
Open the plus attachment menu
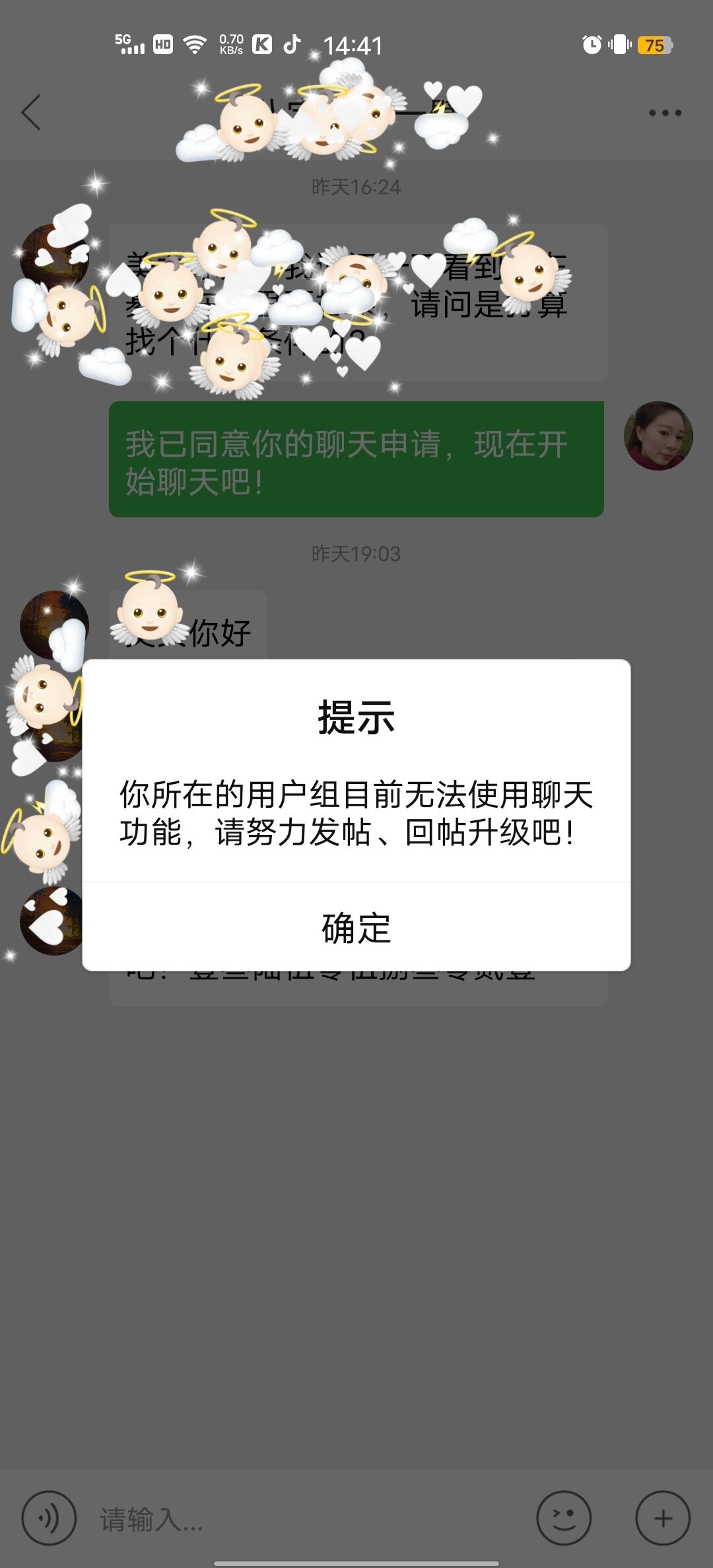663,1518
